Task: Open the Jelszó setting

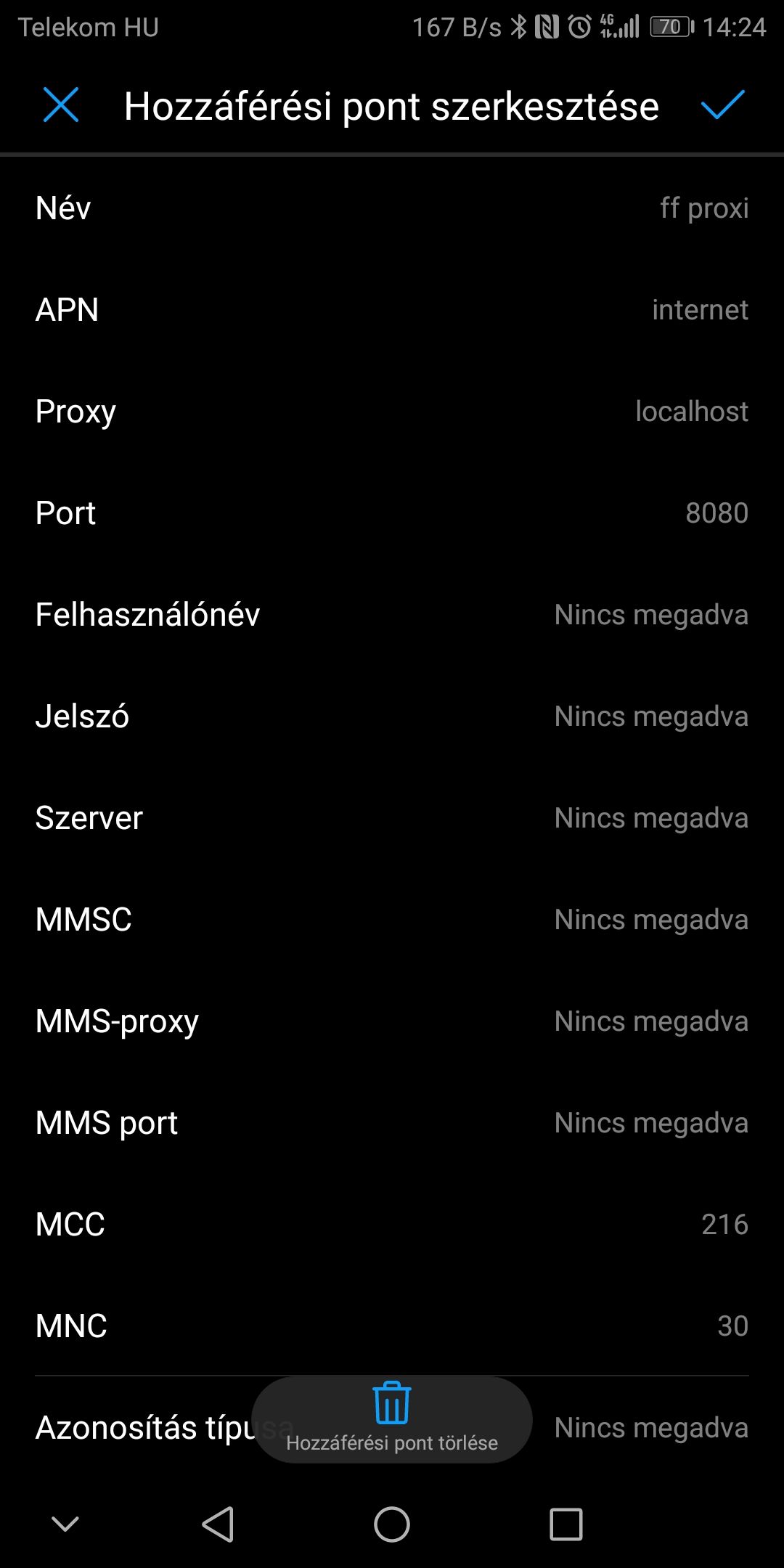Action: click(392, 716)
